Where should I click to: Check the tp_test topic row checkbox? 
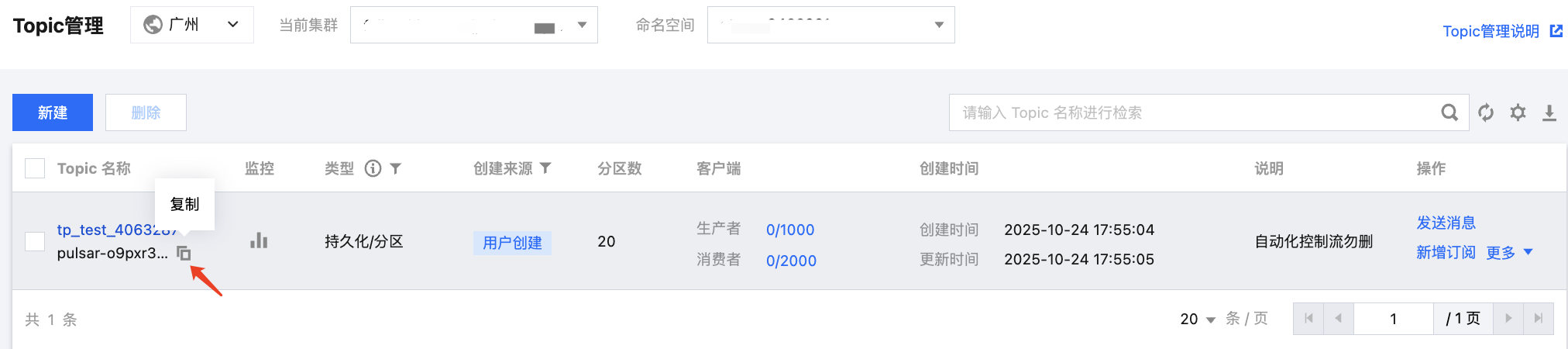click(35, 241)
